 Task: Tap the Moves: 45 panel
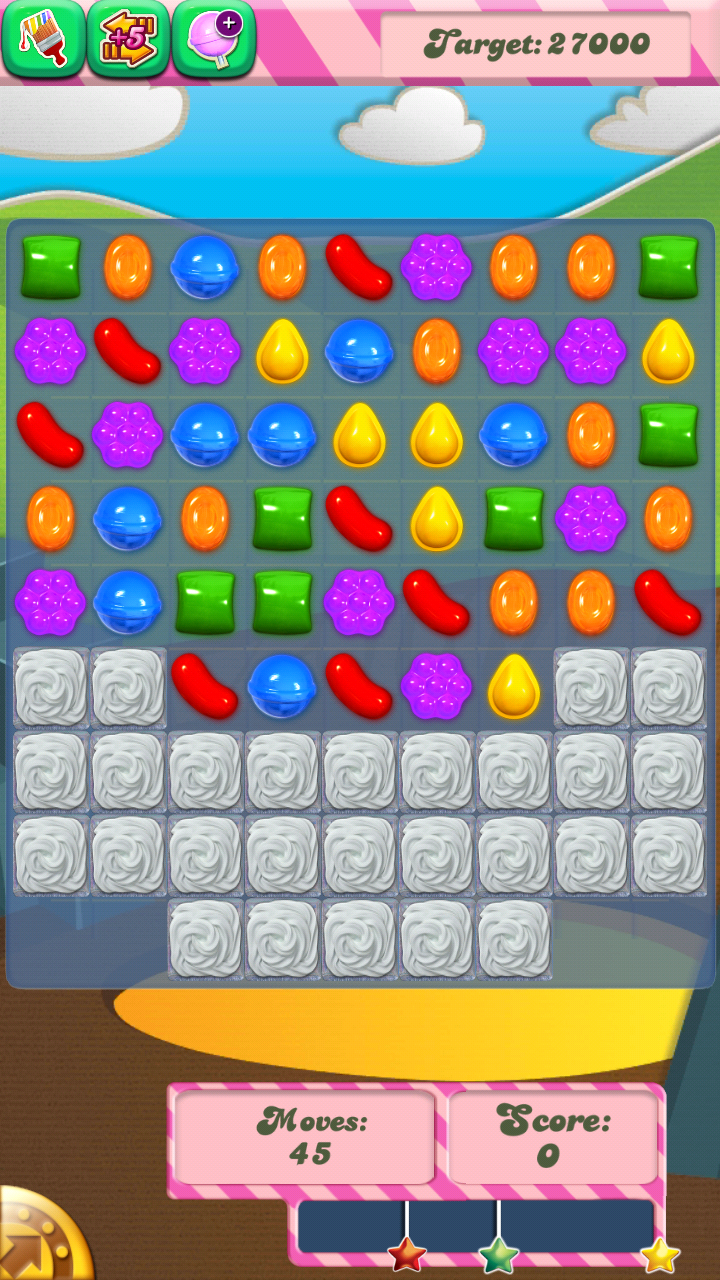(x=304, y=1138)
